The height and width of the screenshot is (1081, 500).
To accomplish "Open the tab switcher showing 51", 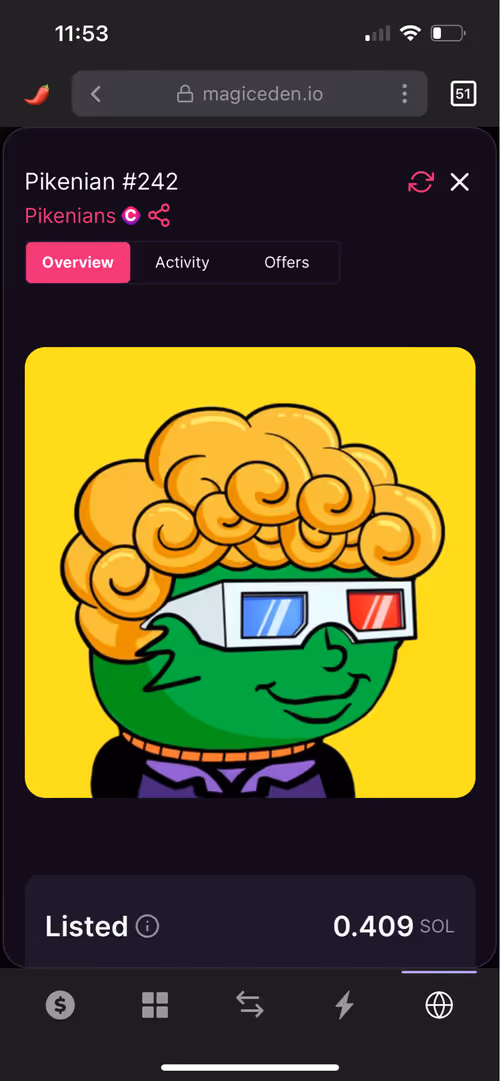I will [x=463, y=94].
